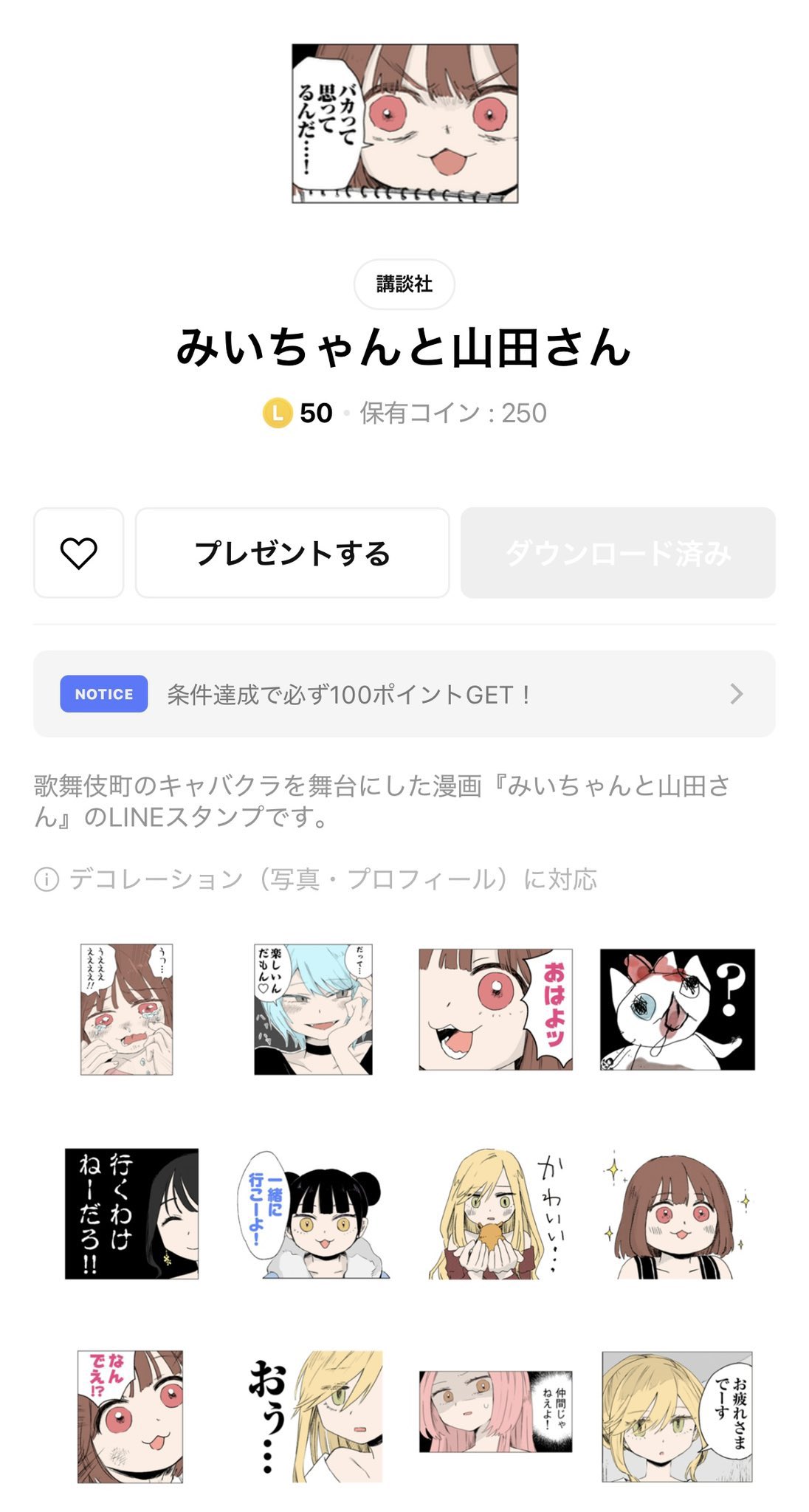Screen dimensions: 809x1512
Task: Open the 講談社 publisher chip
Action: pos(404,284)
